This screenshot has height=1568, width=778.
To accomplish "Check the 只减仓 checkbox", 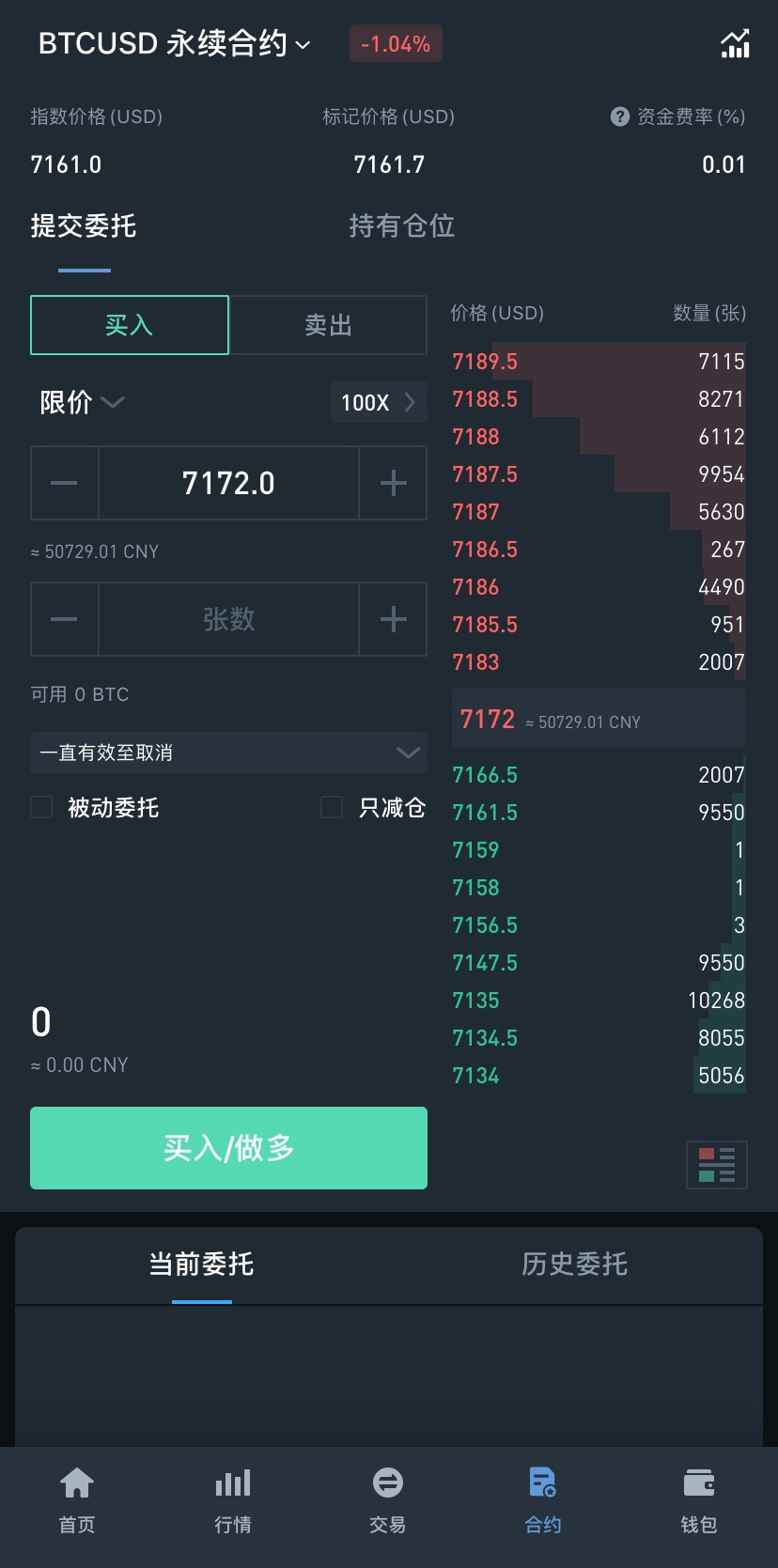I will pyautogui.click(x=332, y=807).
